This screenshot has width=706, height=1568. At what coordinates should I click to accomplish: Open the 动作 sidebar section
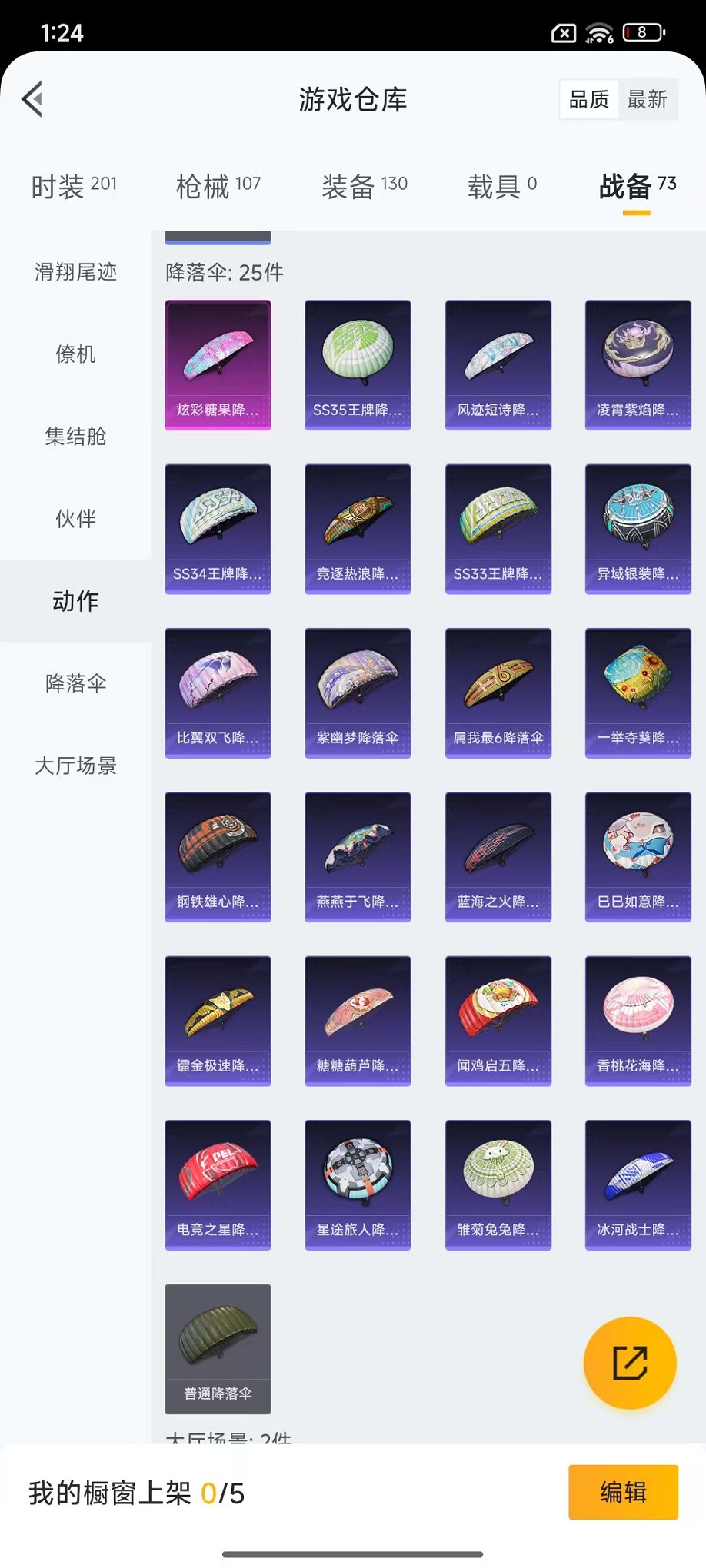(x=75, y=601)
